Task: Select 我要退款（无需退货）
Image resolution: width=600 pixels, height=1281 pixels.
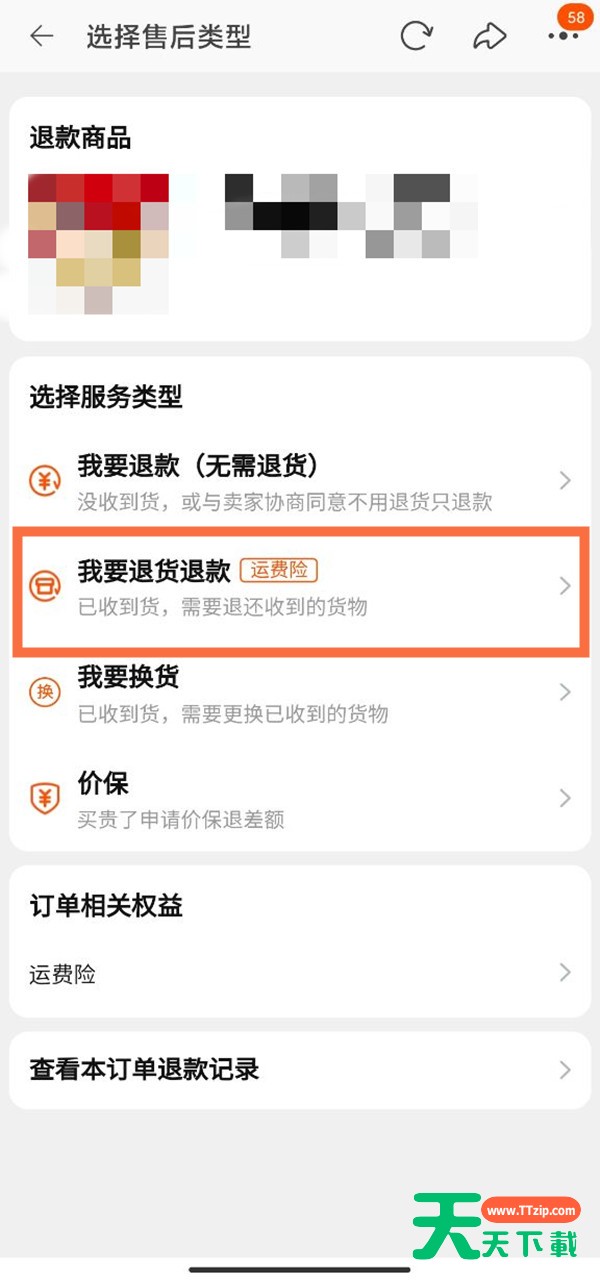Action: (300, 481)
